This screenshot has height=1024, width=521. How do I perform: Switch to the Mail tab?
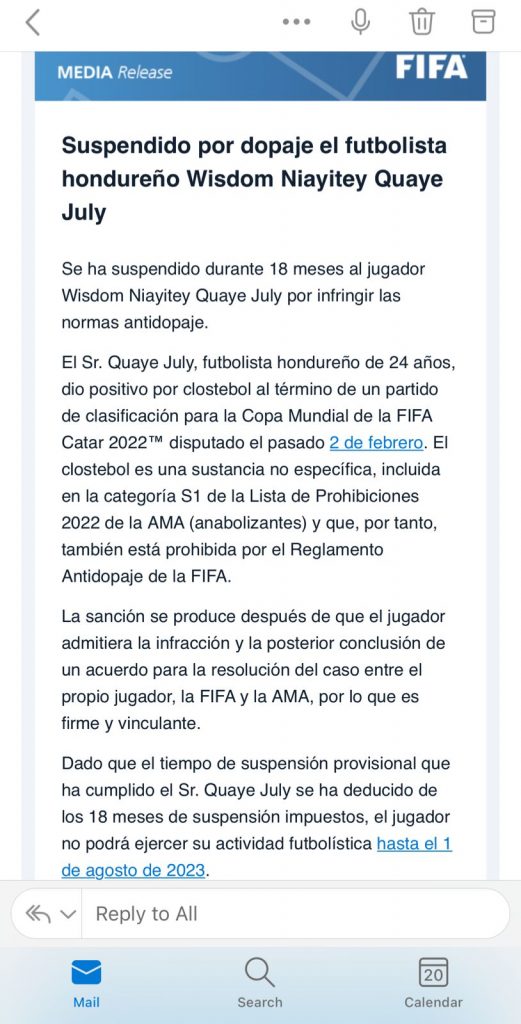pos(86,983)
